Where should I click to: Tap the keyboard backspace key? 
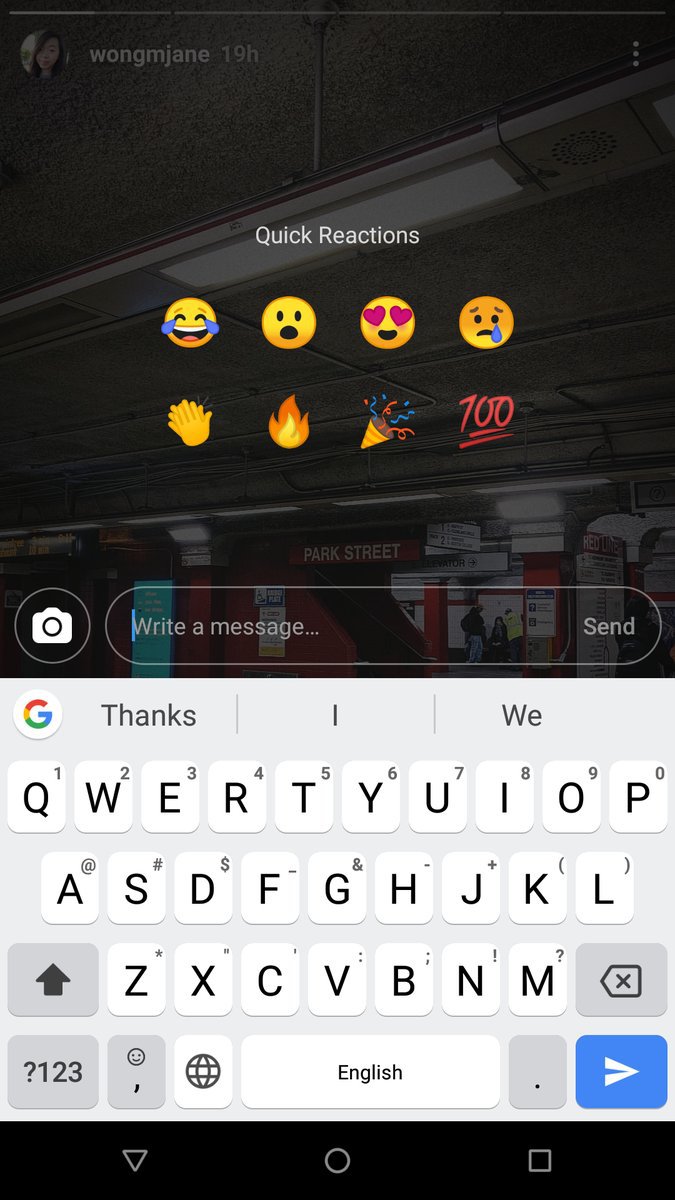(x=621, y=981)
